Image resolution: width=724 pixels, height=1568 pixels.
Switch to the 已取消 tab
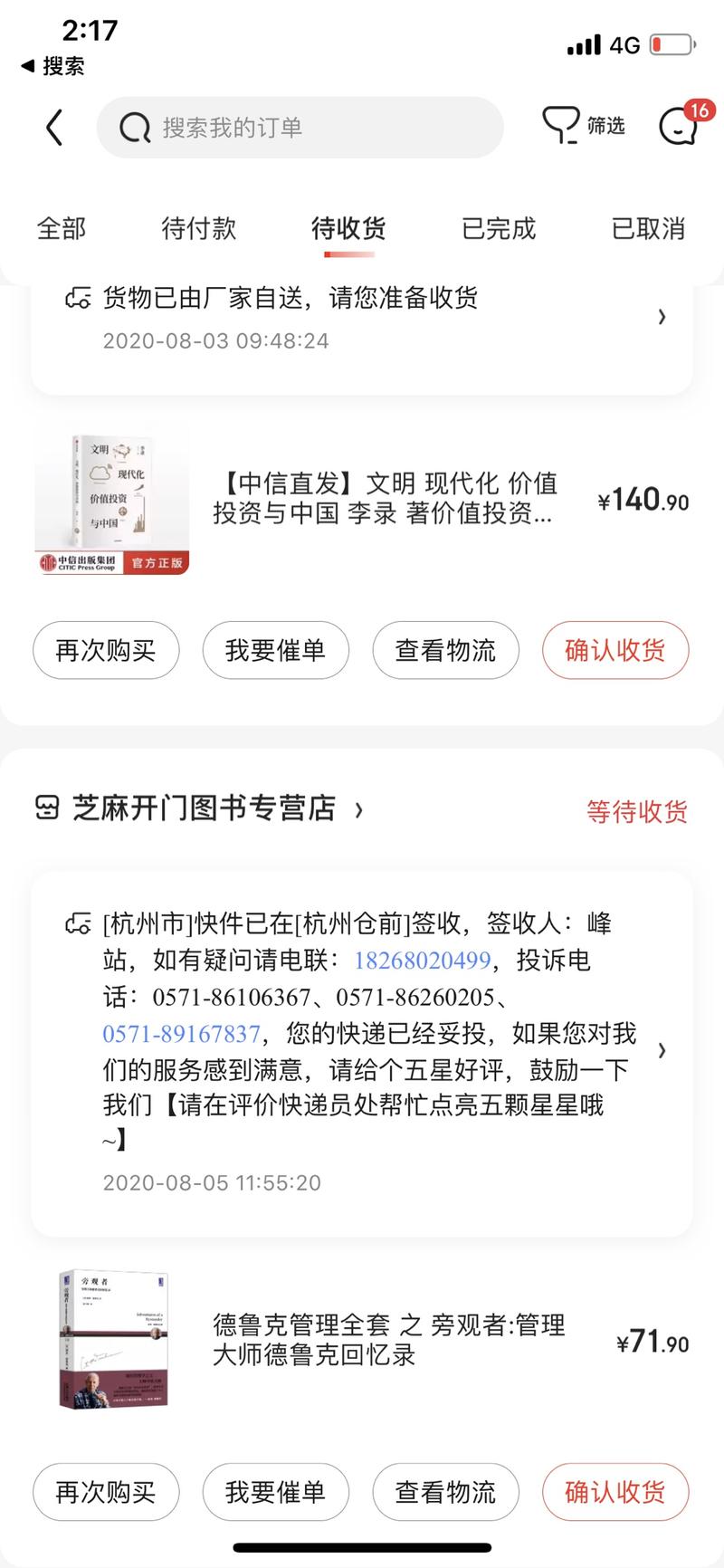645,229
